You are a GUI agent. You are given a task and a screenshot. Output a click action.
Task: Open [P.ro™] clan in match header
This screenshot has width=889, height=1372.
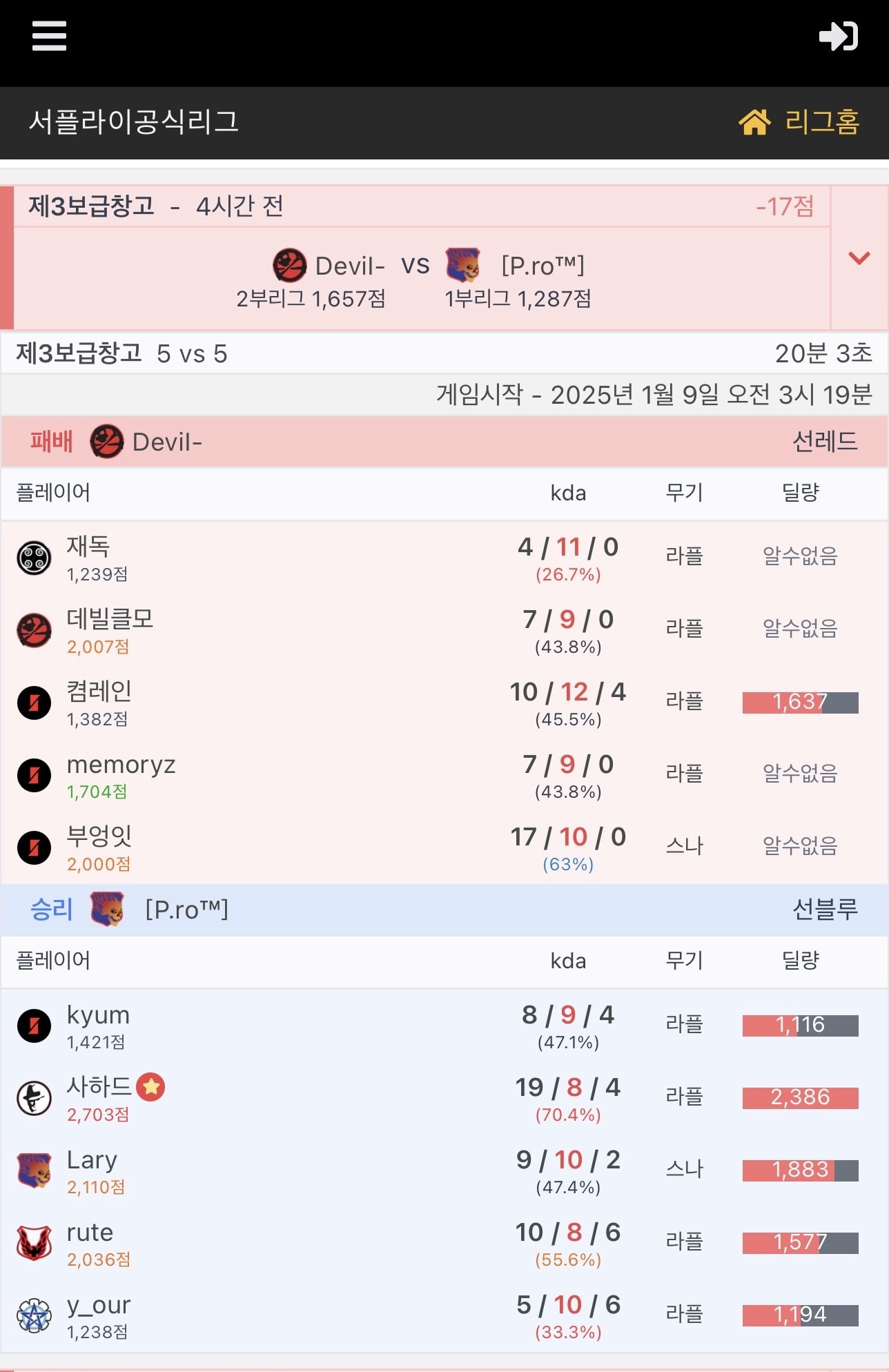[x=542, y=266]
